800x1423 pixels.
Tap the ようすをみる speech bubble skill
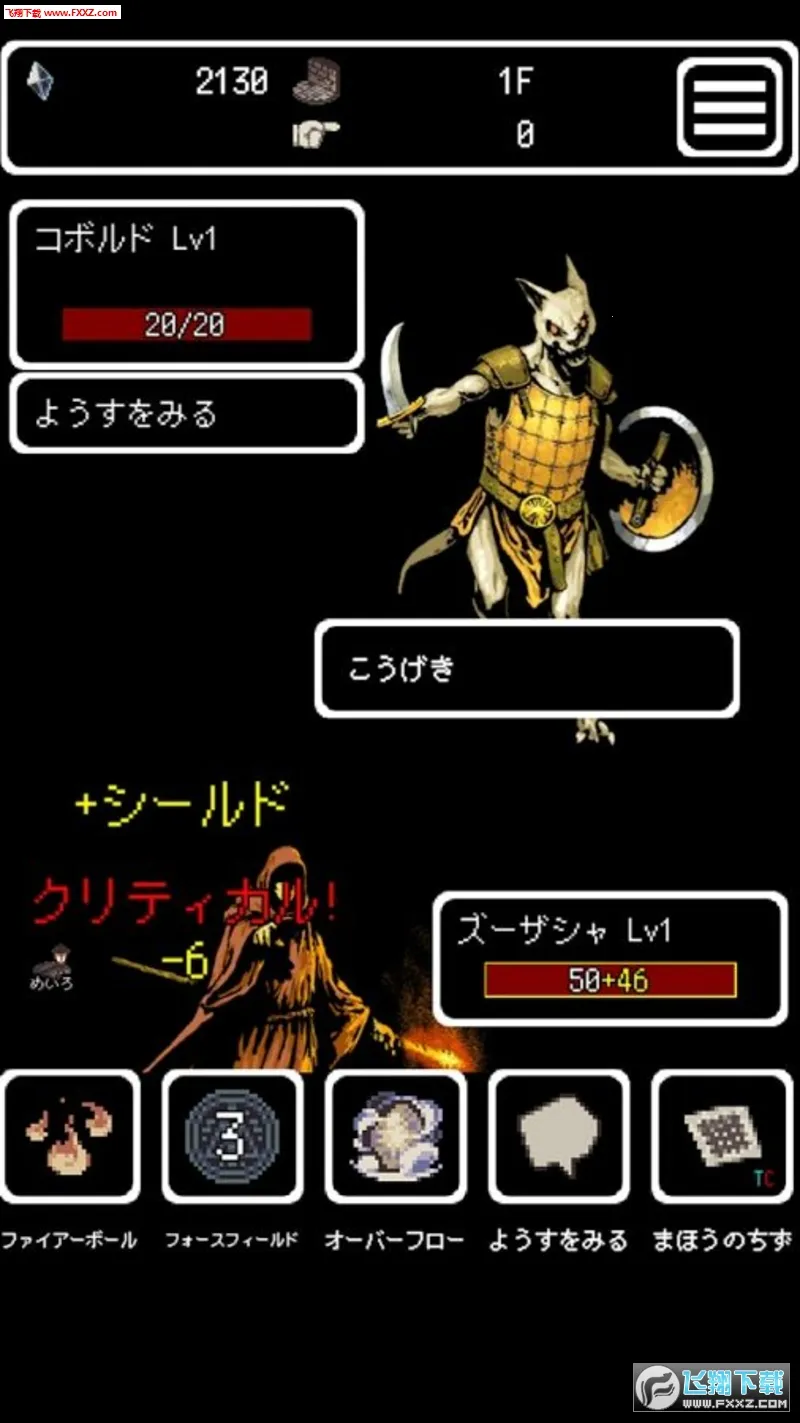click(x=559, y=1136)
